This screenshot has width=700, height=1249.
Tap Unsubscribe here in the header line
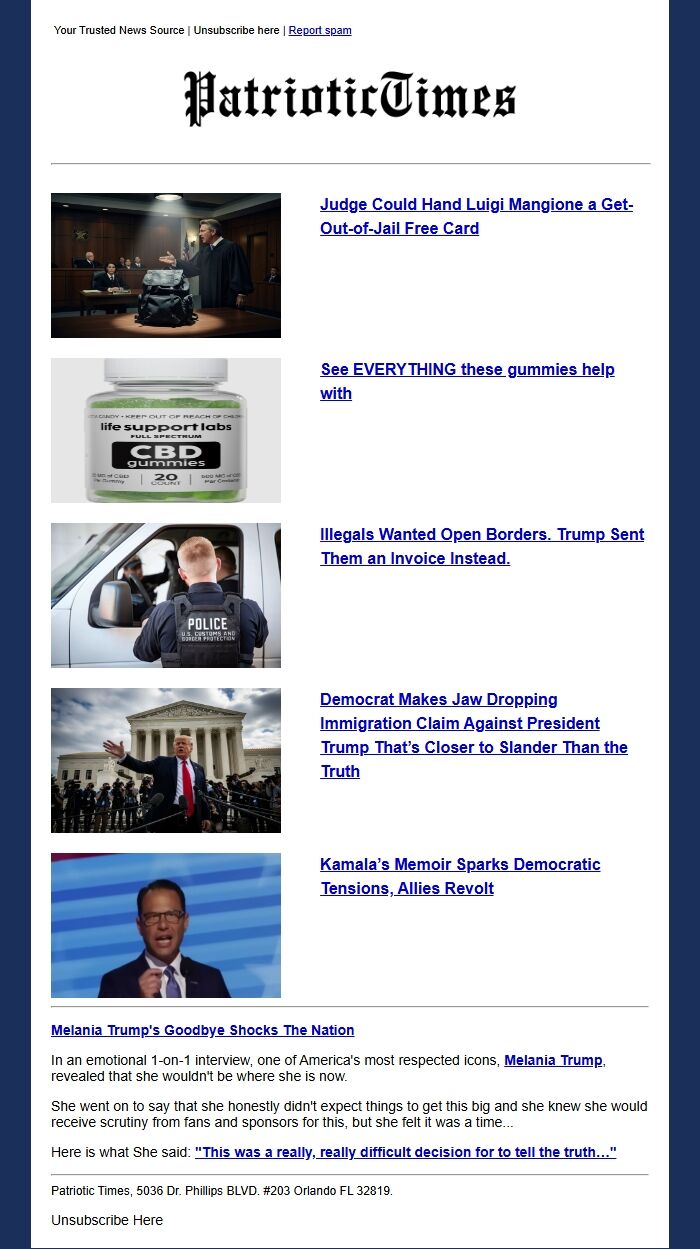pos(236,30)
